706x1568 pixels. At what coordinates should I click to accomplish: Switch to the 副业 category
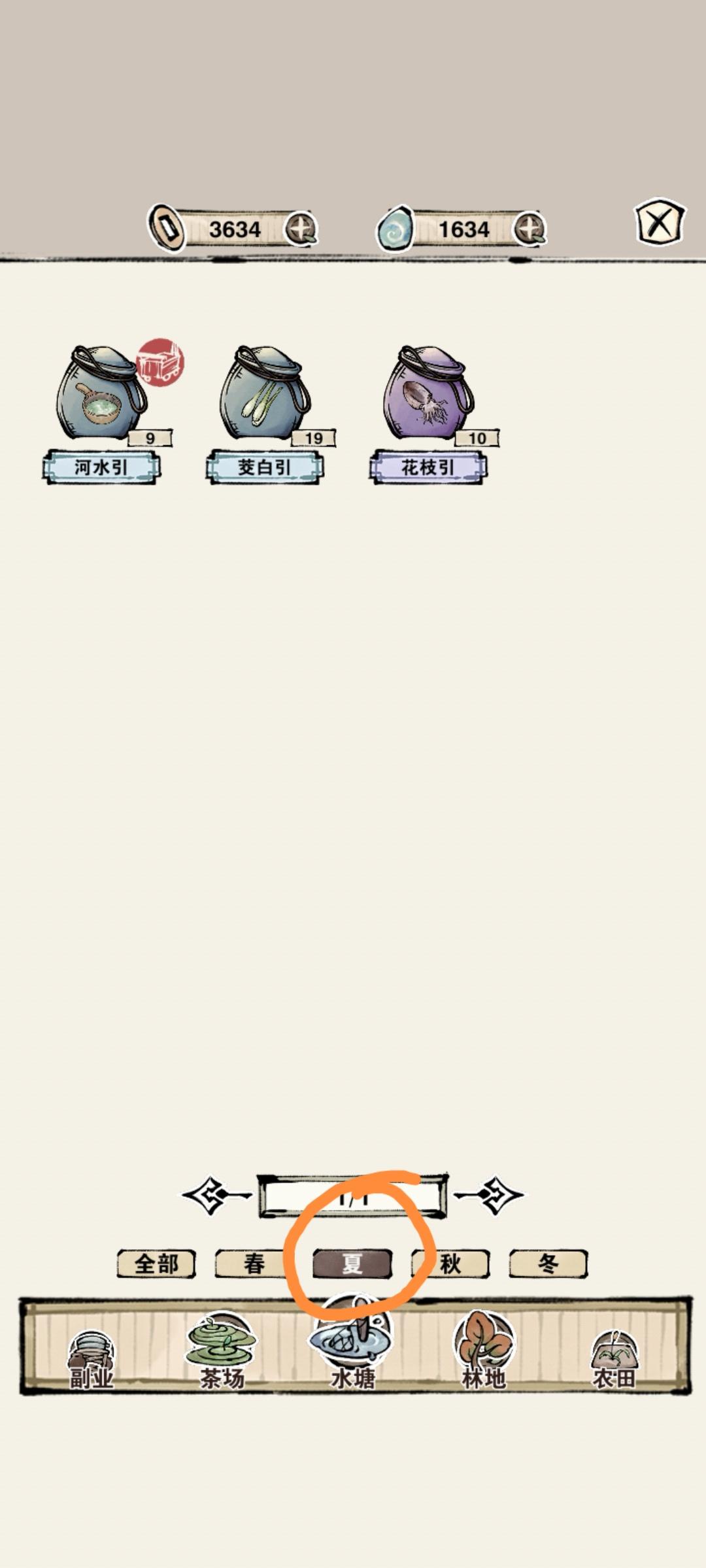(x=92, y=1360)
